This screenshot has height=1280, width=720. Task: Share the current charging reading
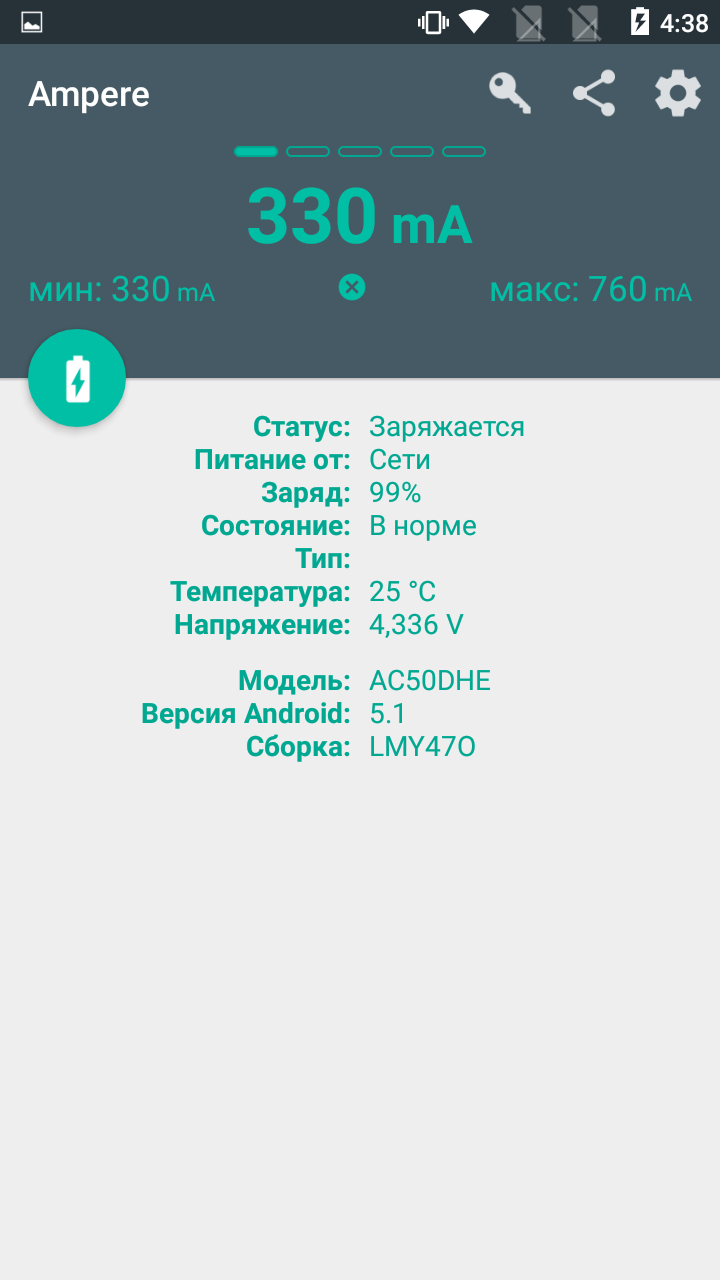point(594,94)
